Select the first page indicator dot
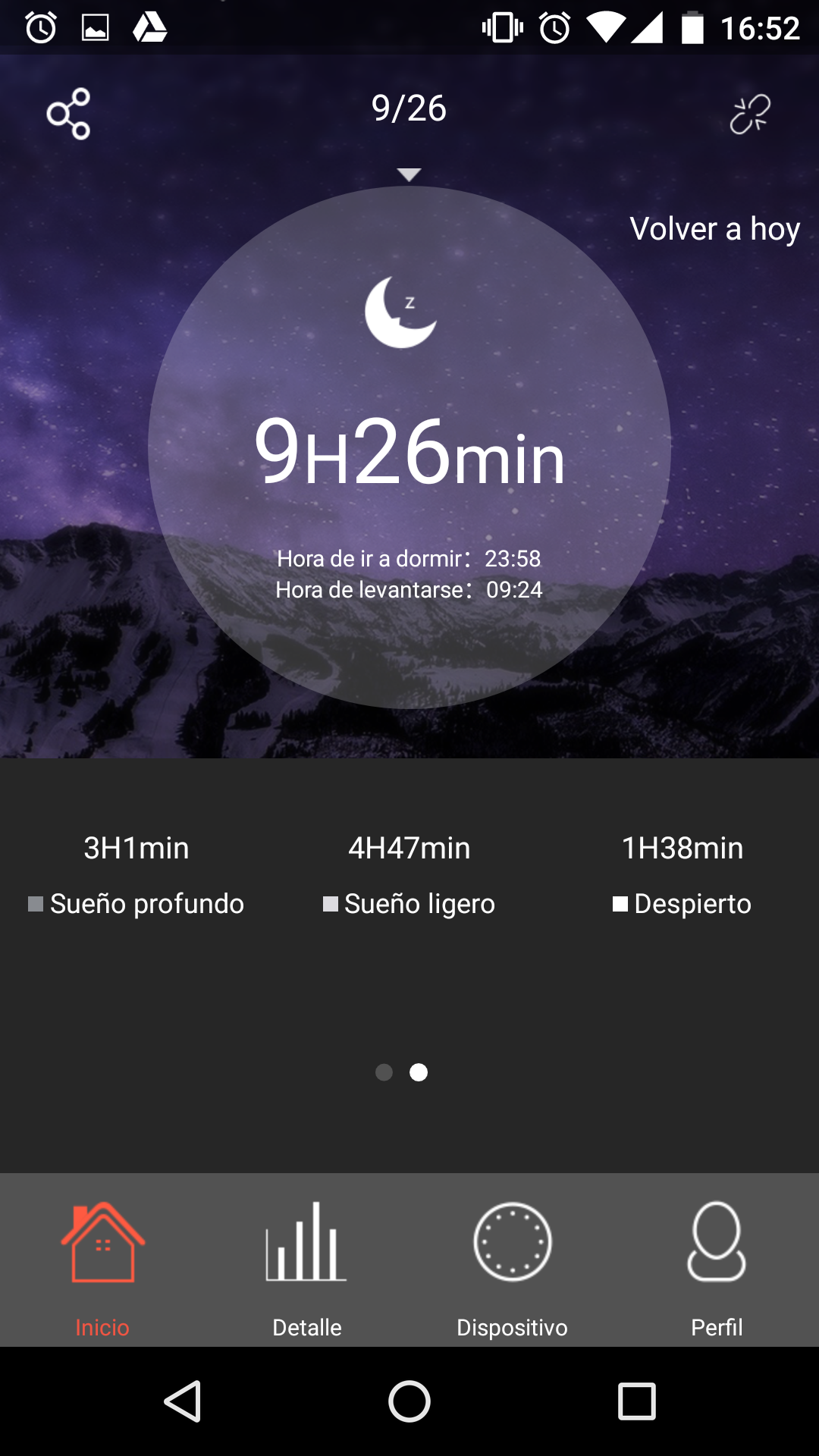 (384, 1072)
